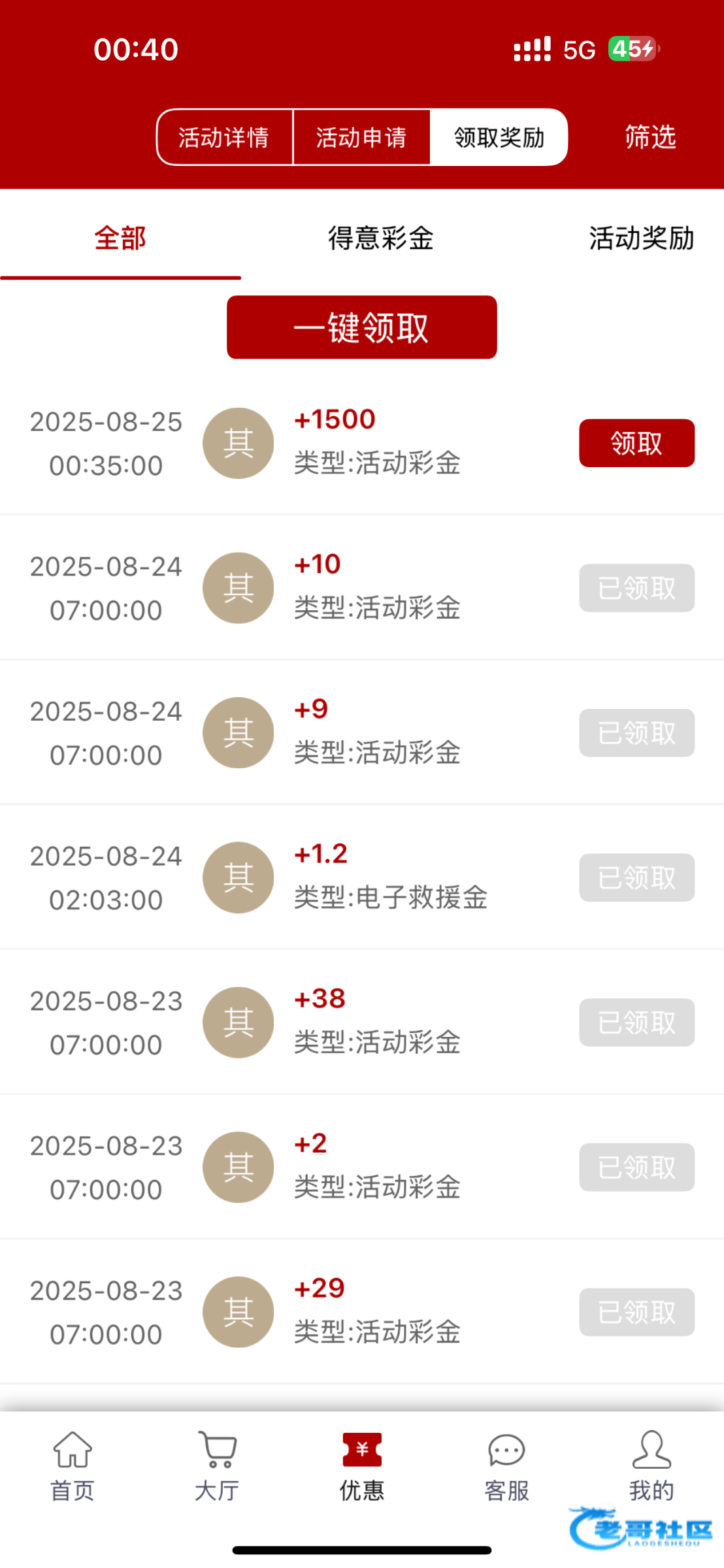Screen dimensions: 724x1568
Task: Open the 筛选 filter option
Action: click(x=650, y=137)
